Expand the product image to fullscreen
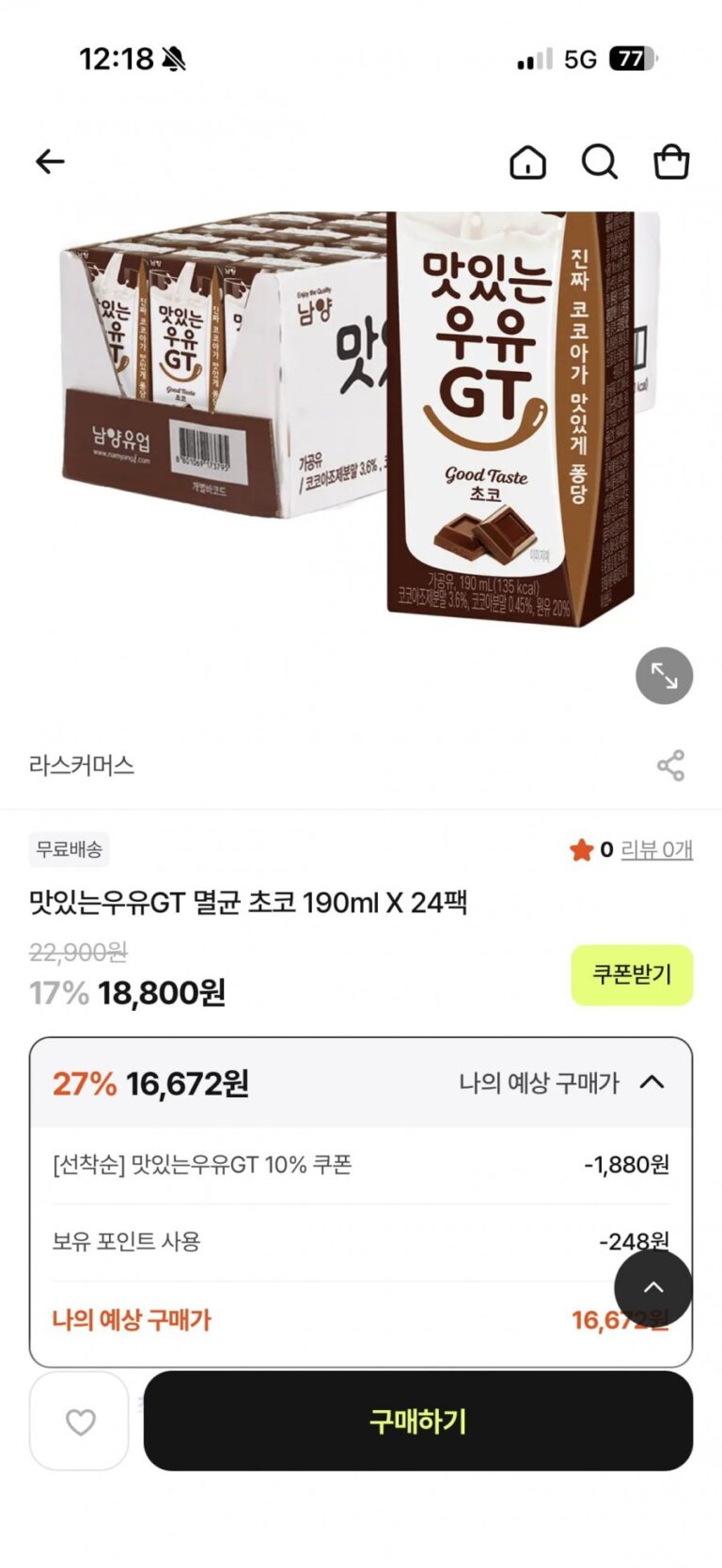 664,675
